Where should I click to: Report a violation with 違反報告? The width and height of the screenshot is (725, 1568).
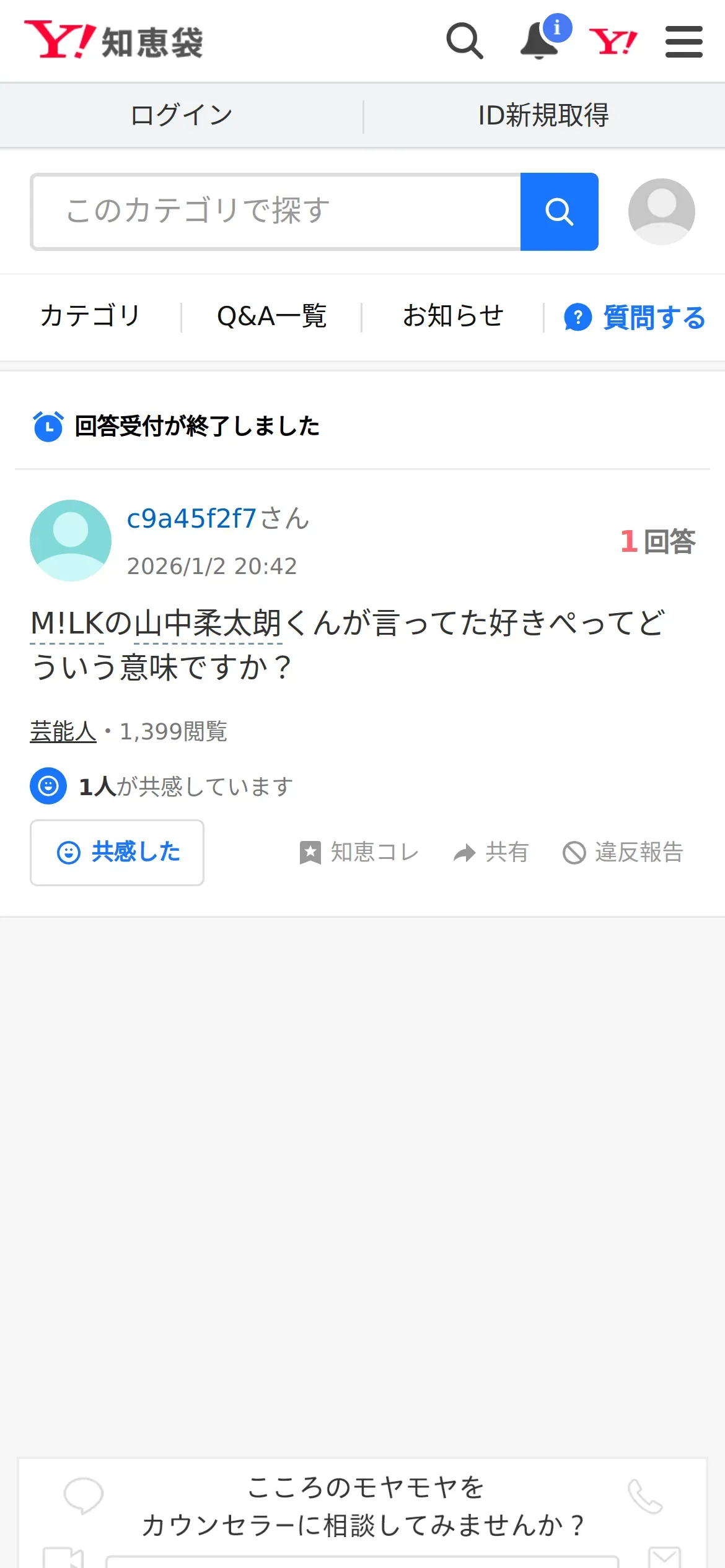tap(623, 852)
